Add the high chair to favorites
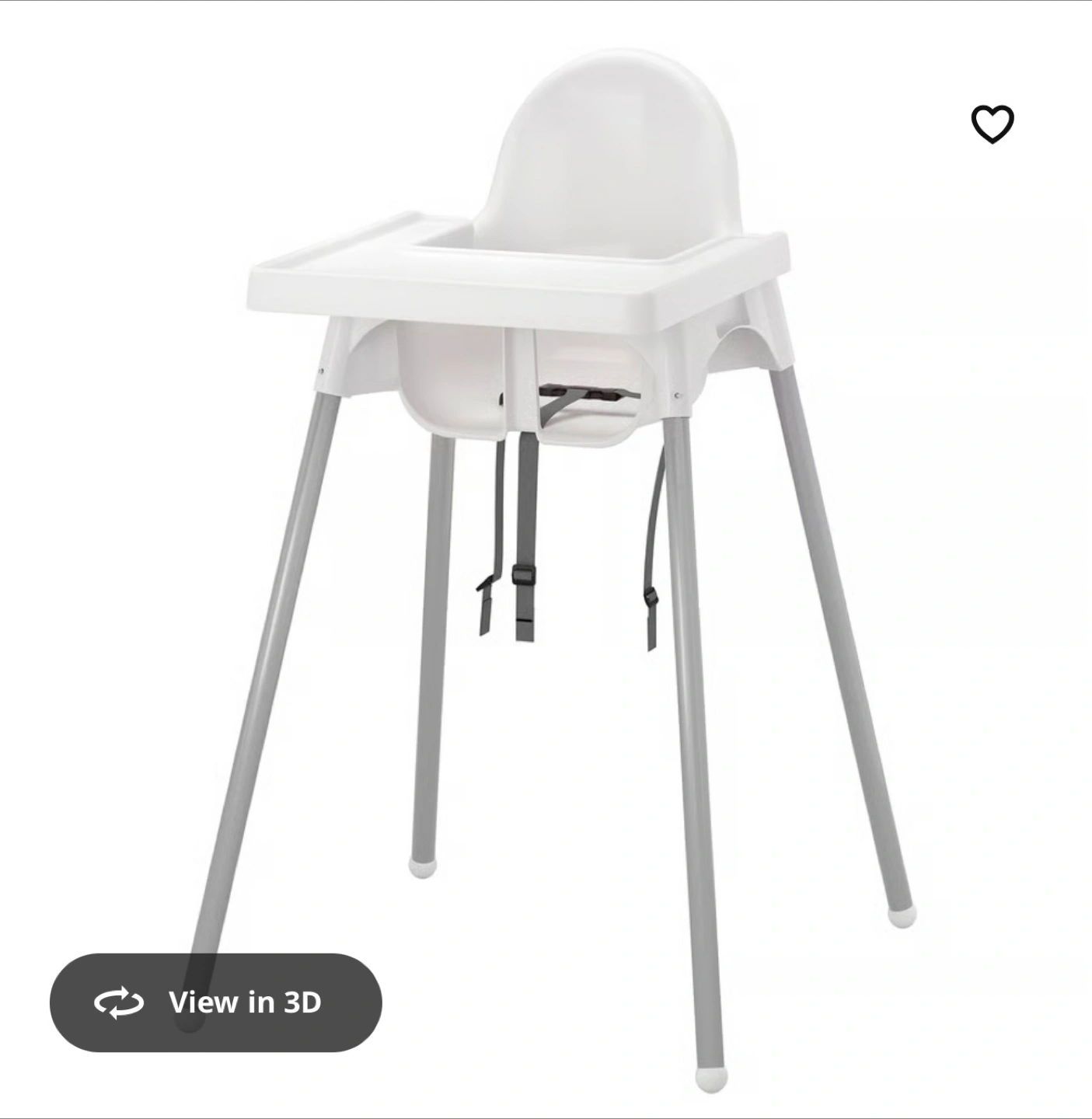Screen dimensions: 1092x1119 point(992,124)
